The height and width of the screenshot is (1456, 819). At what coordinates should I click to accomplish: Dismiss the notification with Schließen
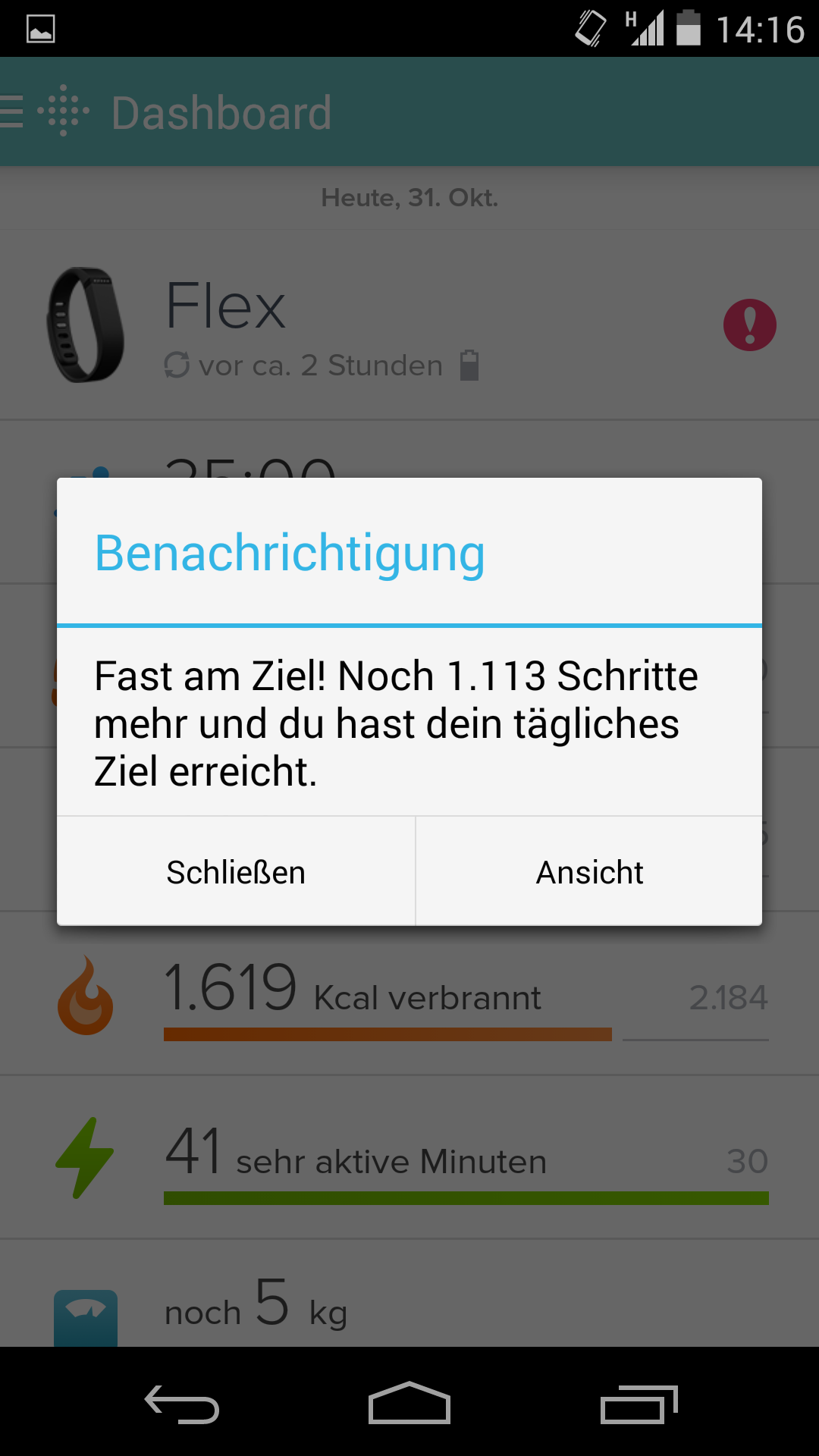click(x=236, y=871)
